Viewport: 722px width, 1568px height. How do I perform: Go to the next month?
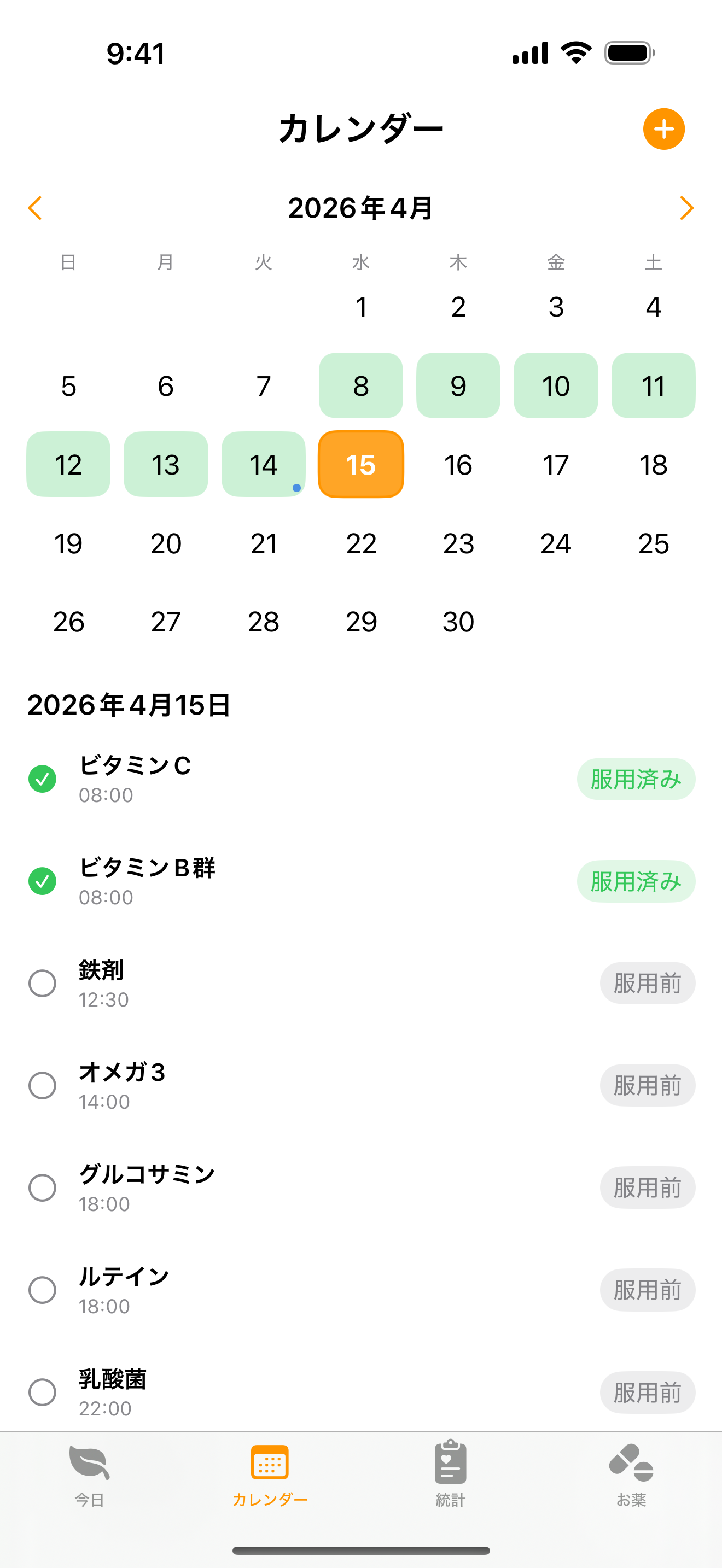point(686,208)
